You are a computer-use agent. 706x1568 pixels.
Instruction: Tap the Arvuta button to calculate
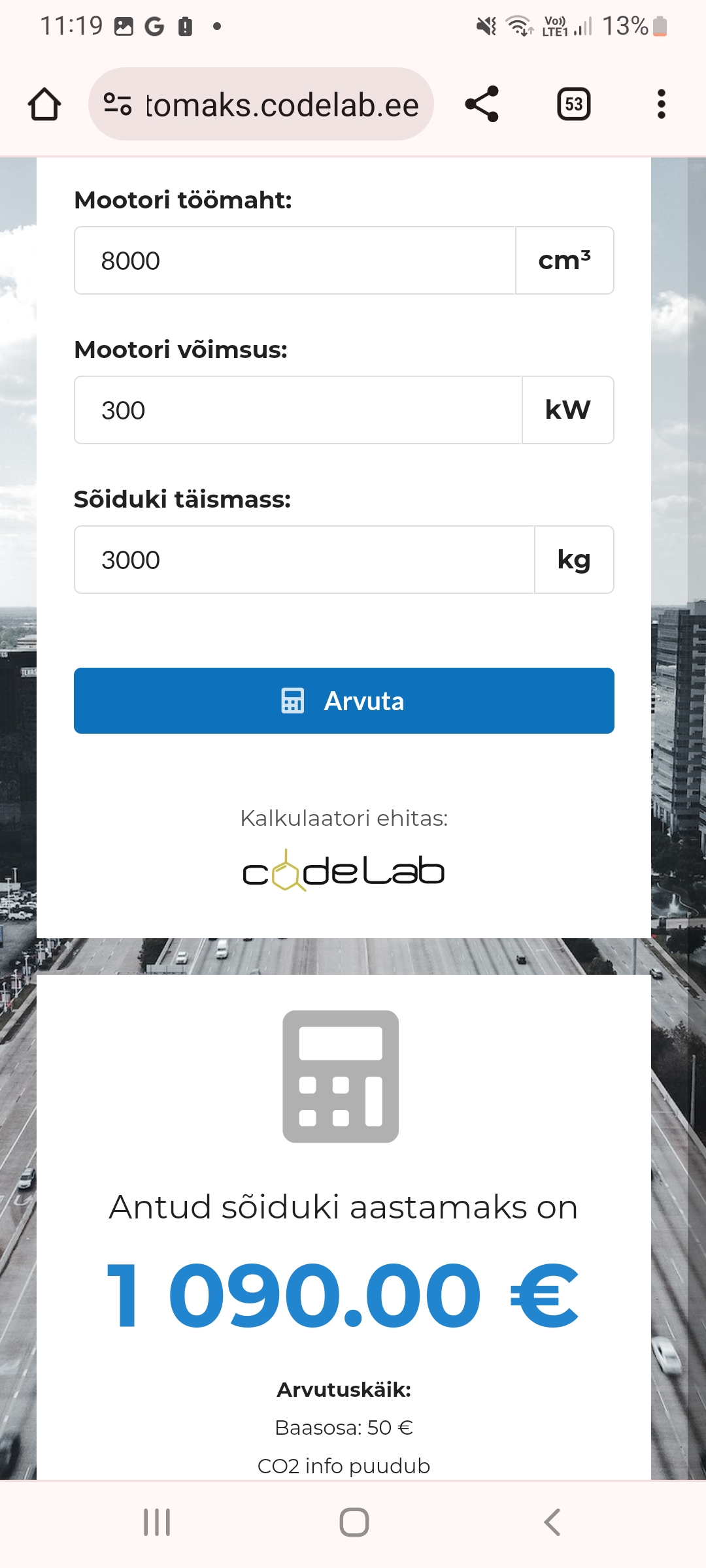coord(344,700)
